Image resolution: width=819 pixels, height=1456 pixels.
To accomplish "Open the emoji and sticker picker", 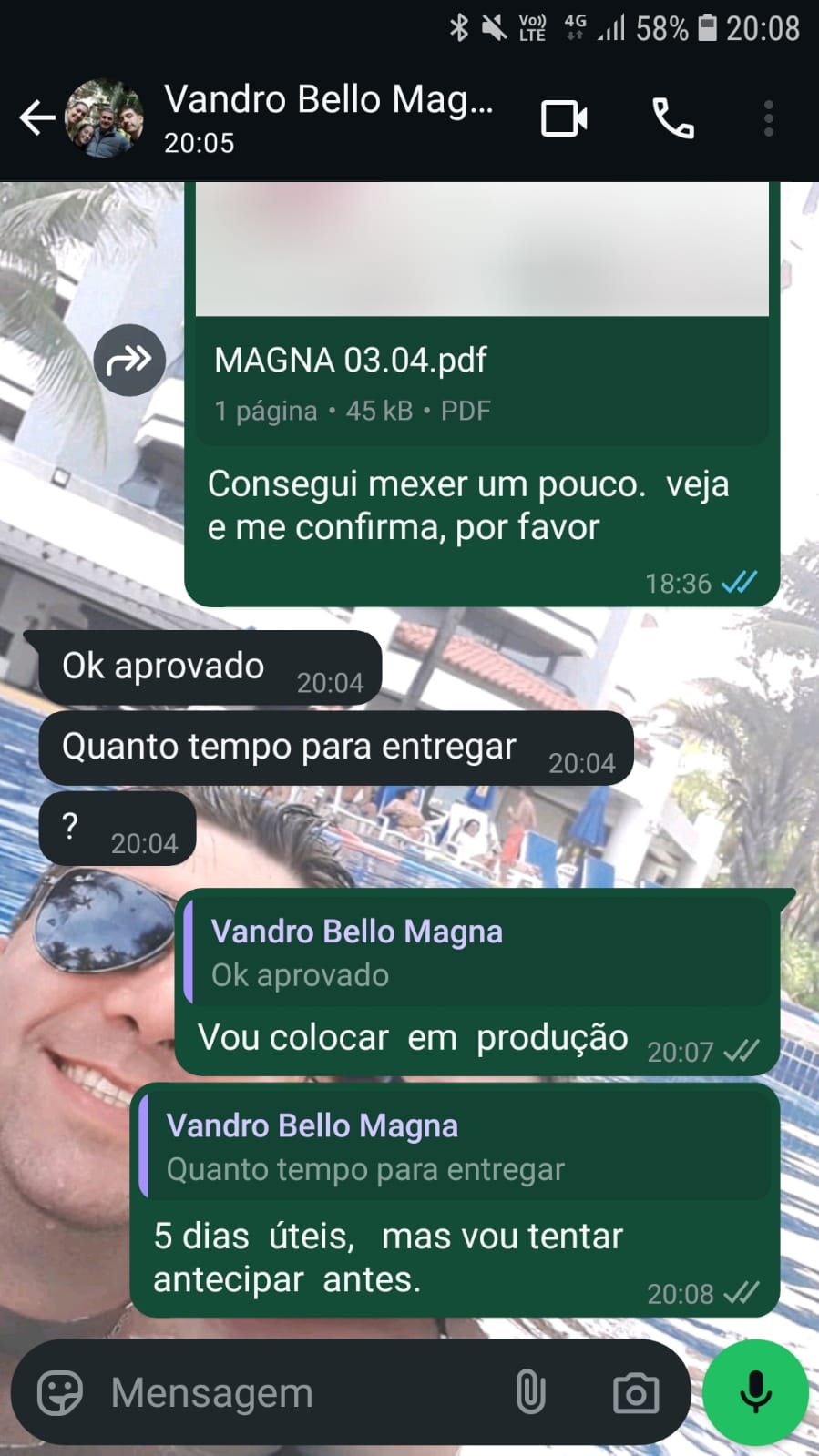I will click(x=60, y=1393).
